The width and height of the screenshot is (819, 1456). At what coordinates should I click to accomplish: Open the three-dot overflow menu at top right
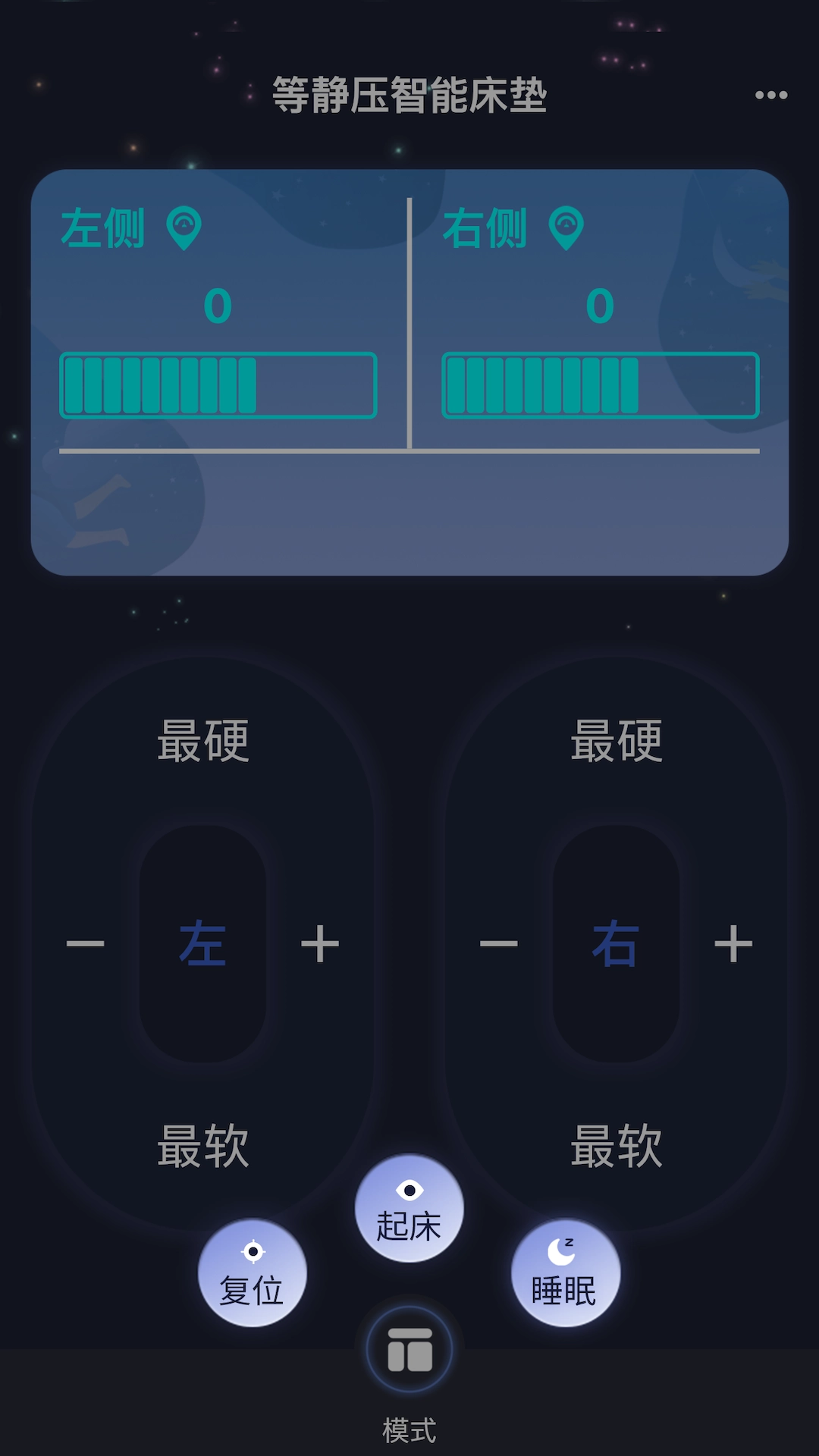pos(771,95)
